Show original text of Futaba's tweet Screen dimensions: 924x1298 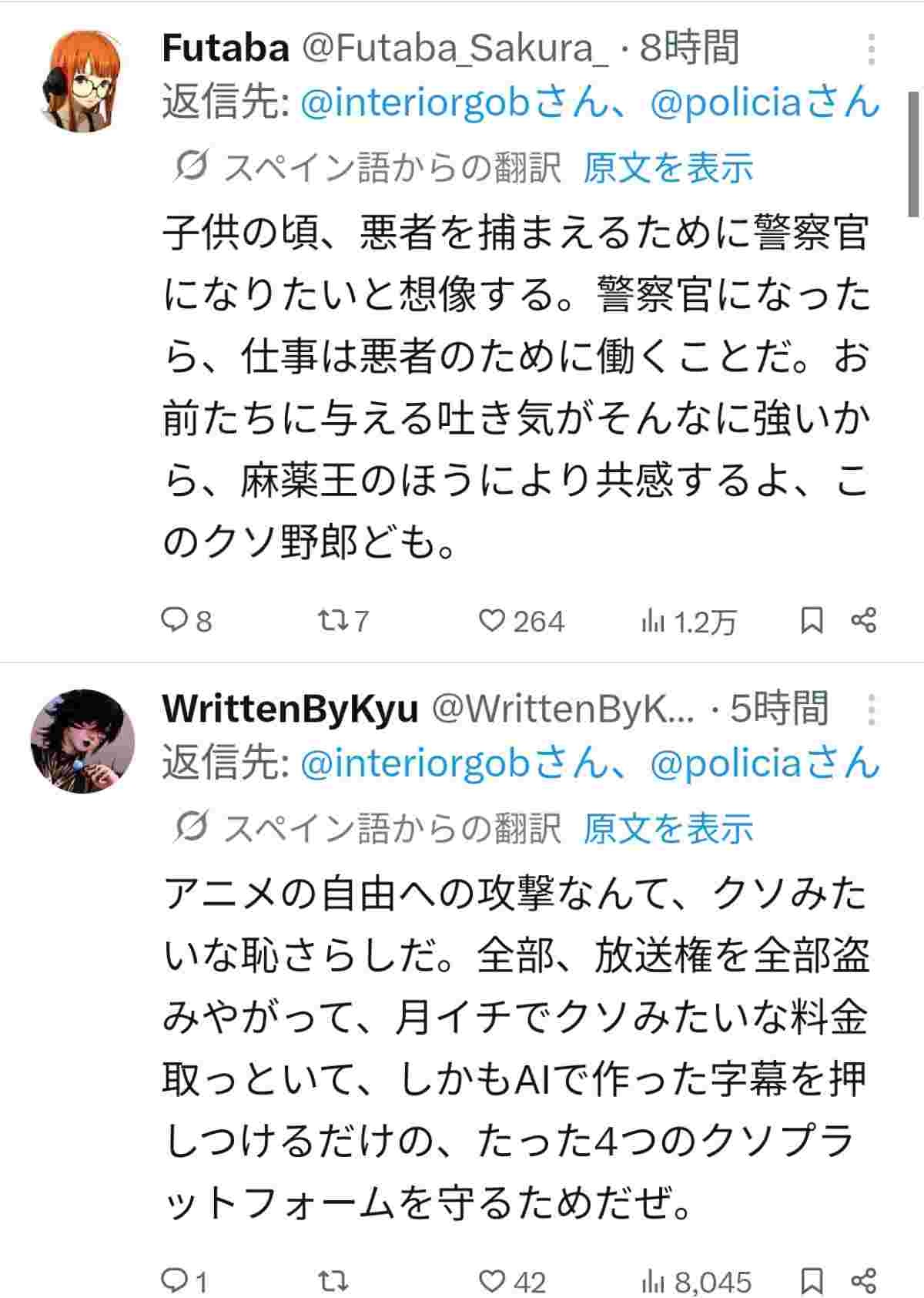pos(668,168)
